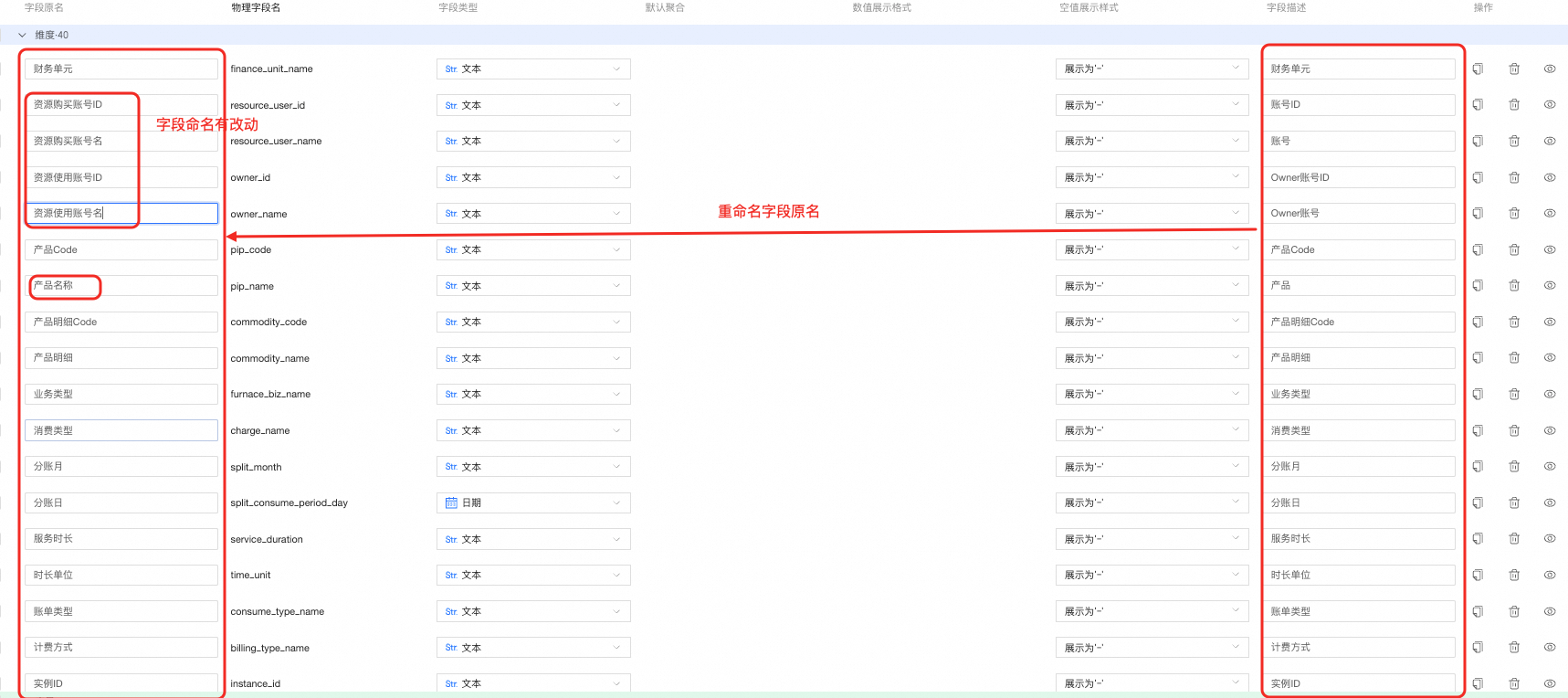1568x698 pixels.
Task: Toggle visibility of the owner_id field
Action: pos(1550,177)
